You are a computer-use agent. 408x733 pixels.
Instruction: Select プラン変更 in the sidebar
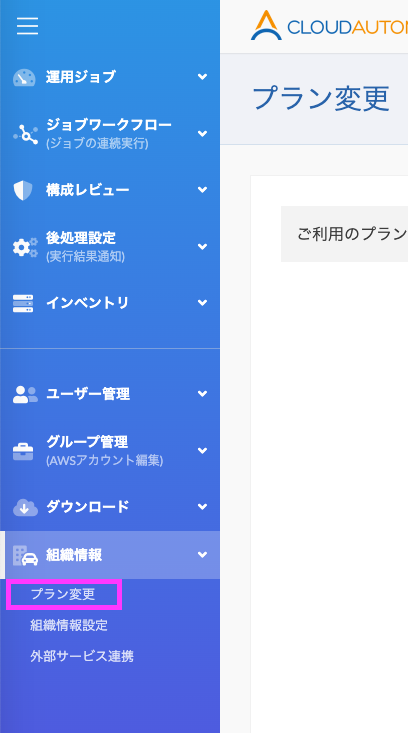[x=63, y=594]
